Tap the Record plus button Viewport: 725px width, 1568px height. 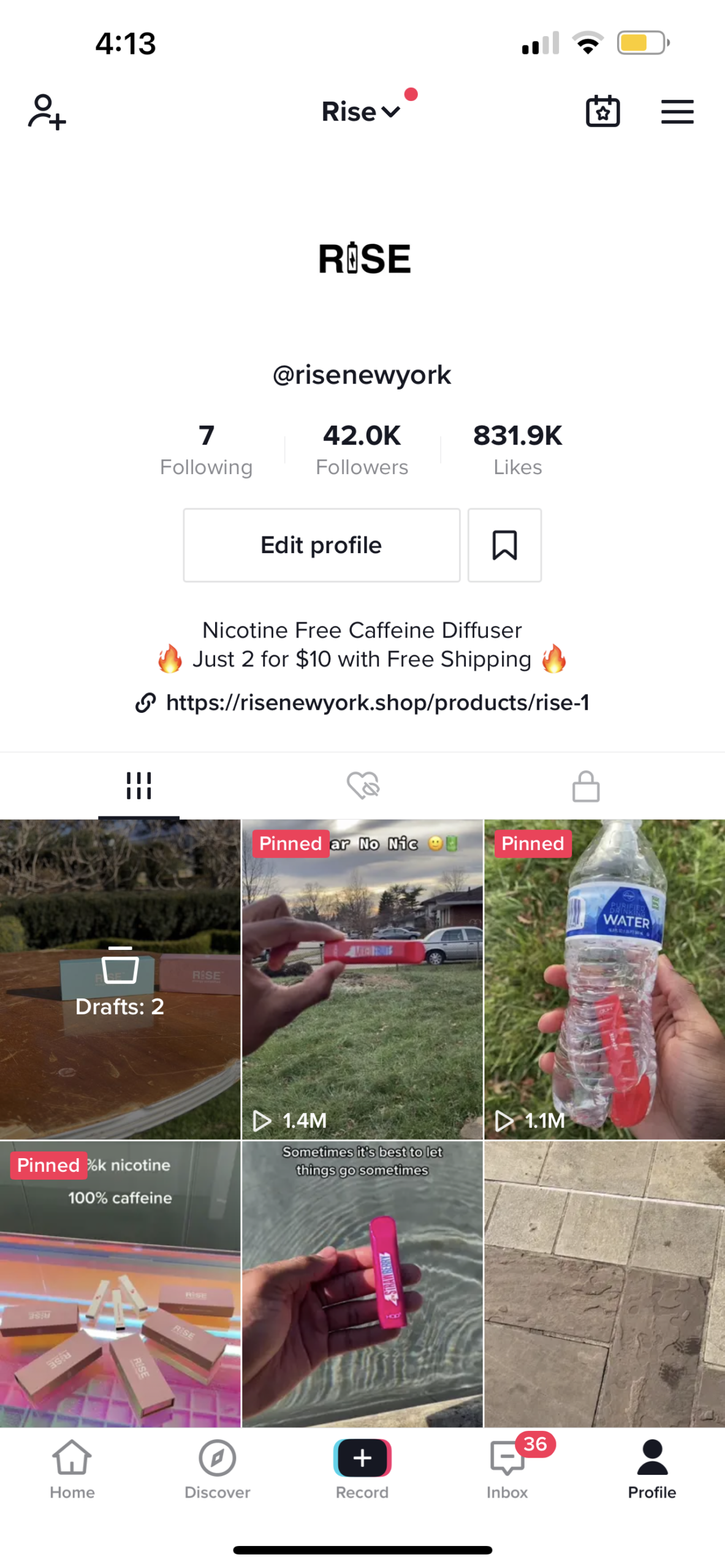[362, 1458]
